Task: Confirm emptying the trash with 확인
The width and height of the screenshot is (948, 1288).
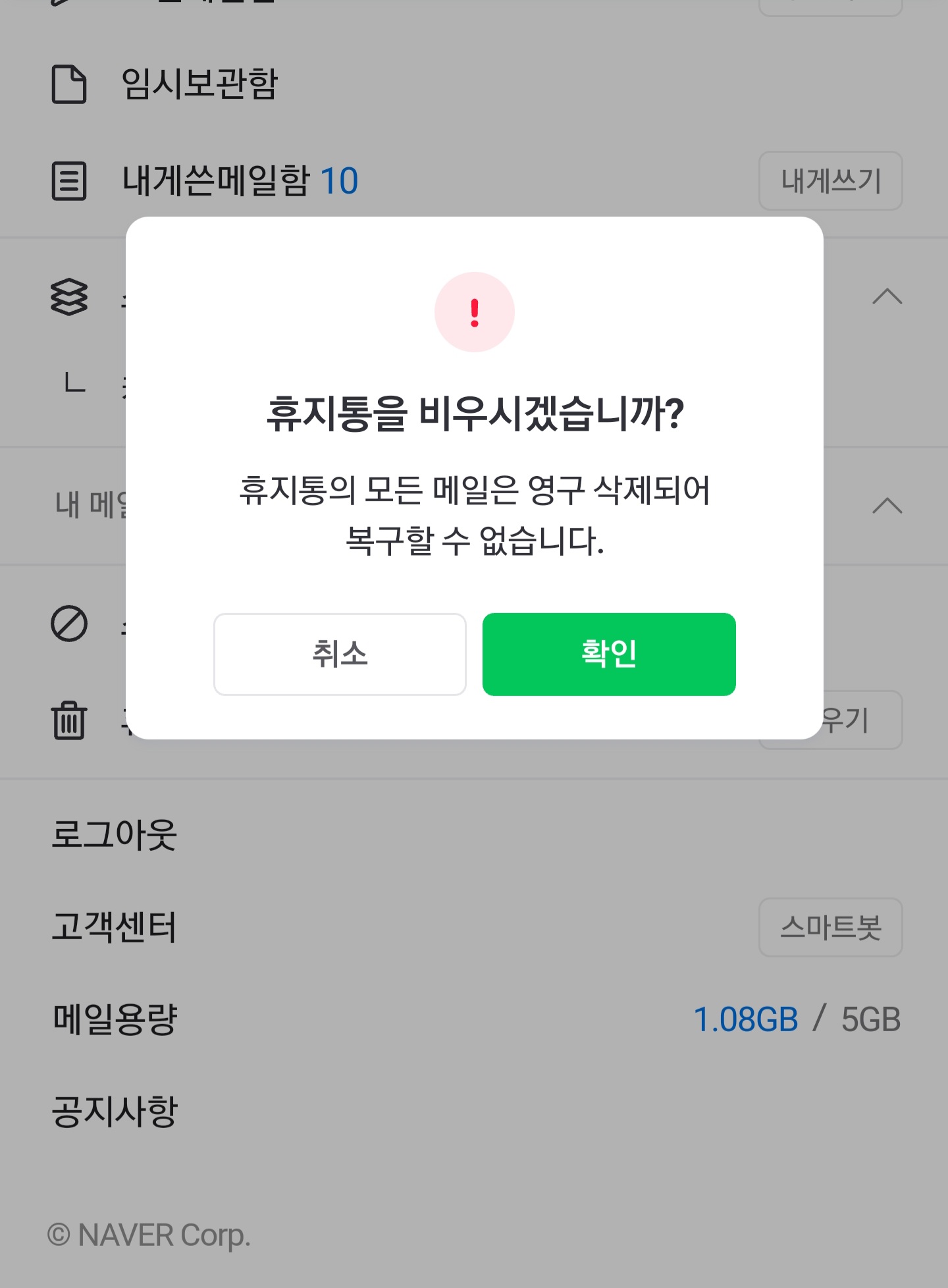Action: tap(609, 654)
